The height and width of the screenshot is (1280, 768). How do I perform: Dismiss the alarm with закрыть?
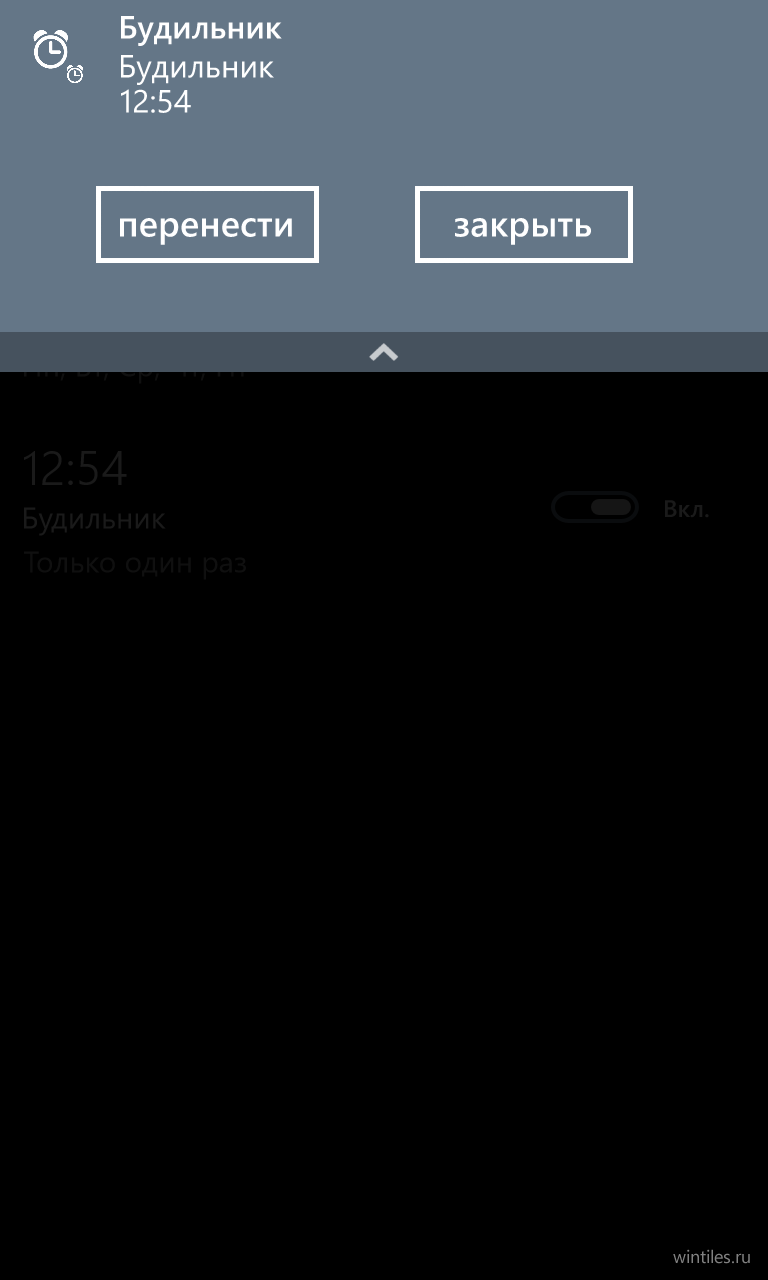pyautogui.click(x=524, y=225)
